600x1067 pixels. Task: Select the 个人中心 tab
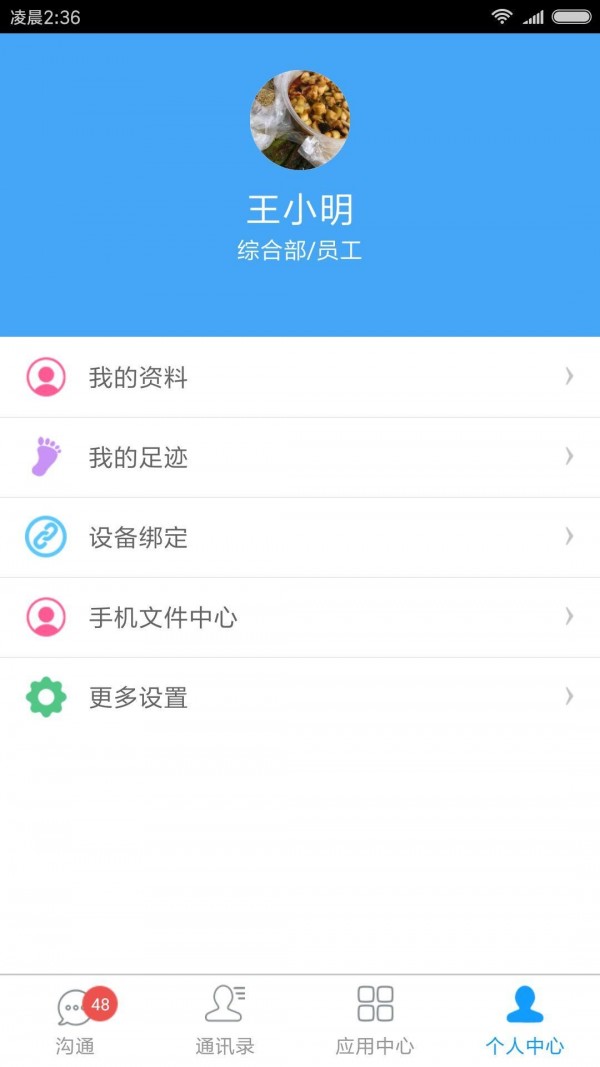(x=524, y=1021)
